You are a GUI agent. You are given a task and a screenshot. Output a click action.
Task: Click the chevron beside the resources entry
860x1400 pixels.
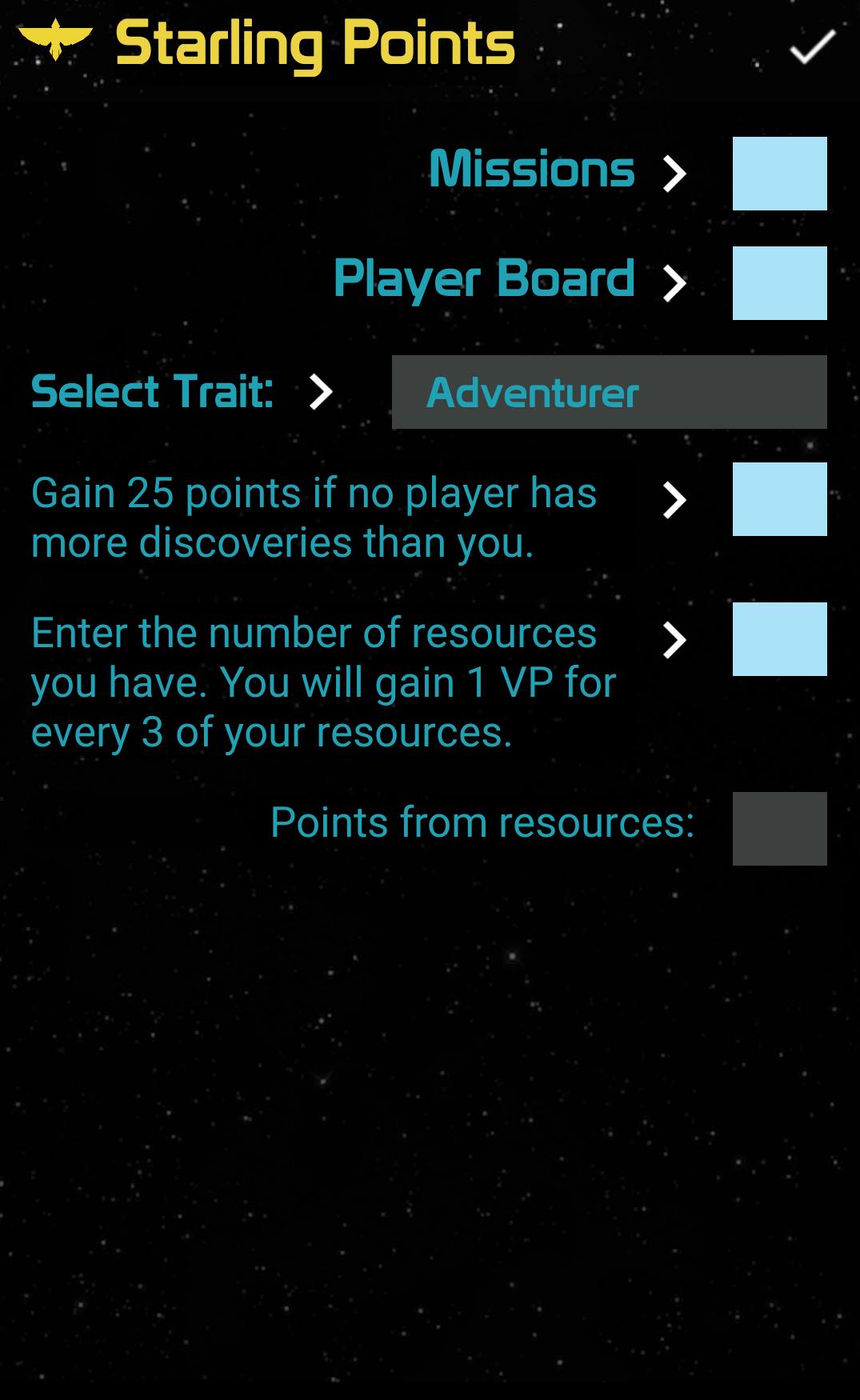676,639
